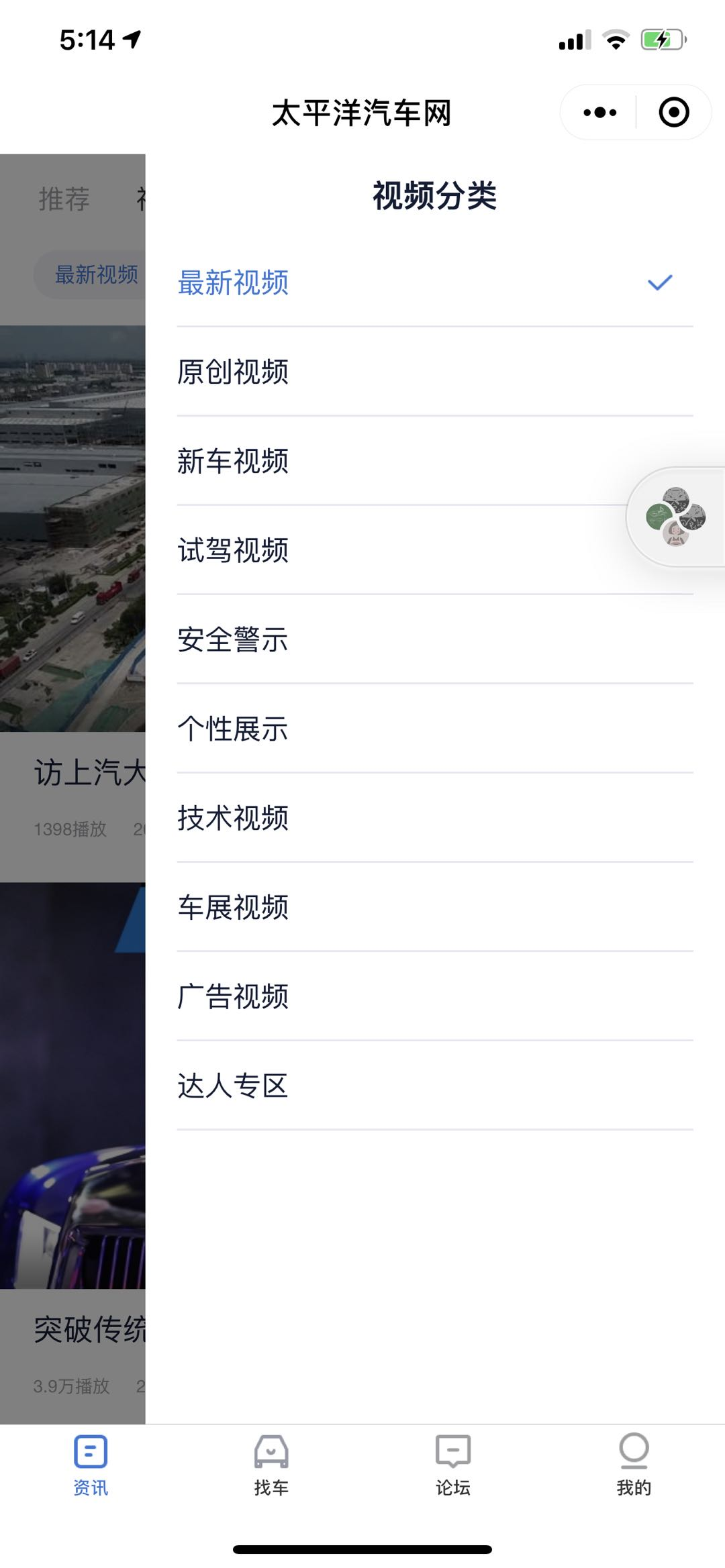Choose 原创视频 category

click(x=233, y=372)
